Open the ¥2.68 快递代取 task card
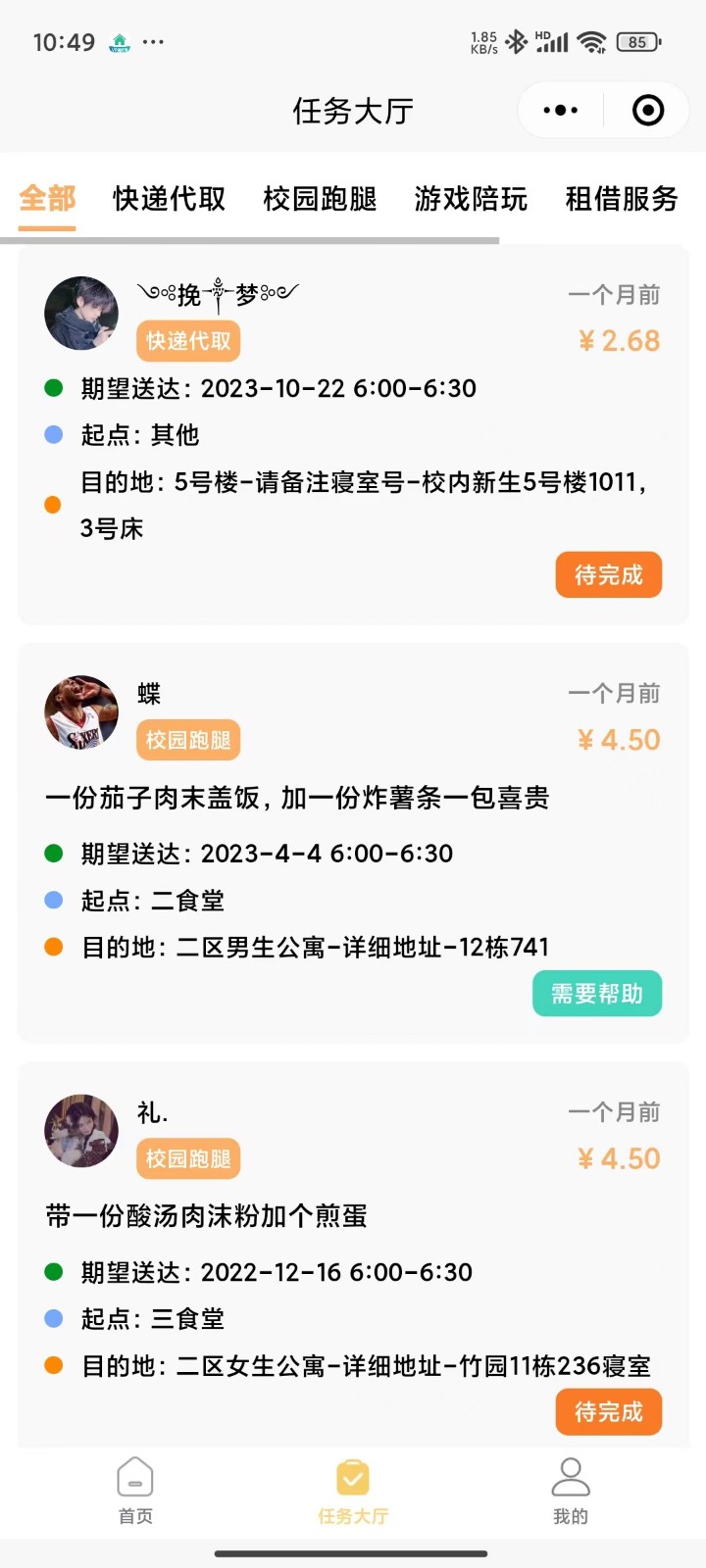This screenshot has height=1568, width=706. 353,451
